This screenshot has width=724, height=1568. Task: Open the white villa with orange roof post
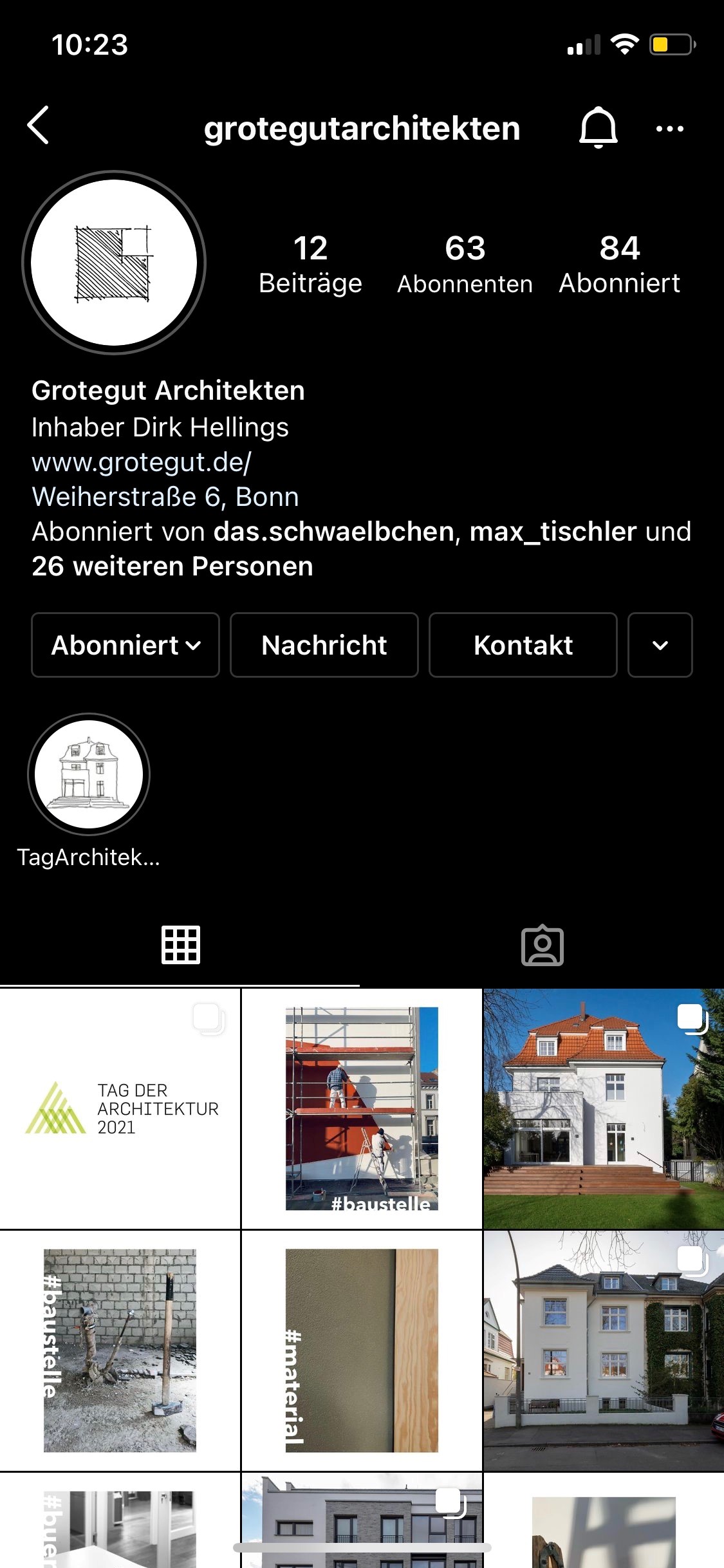604,1108
